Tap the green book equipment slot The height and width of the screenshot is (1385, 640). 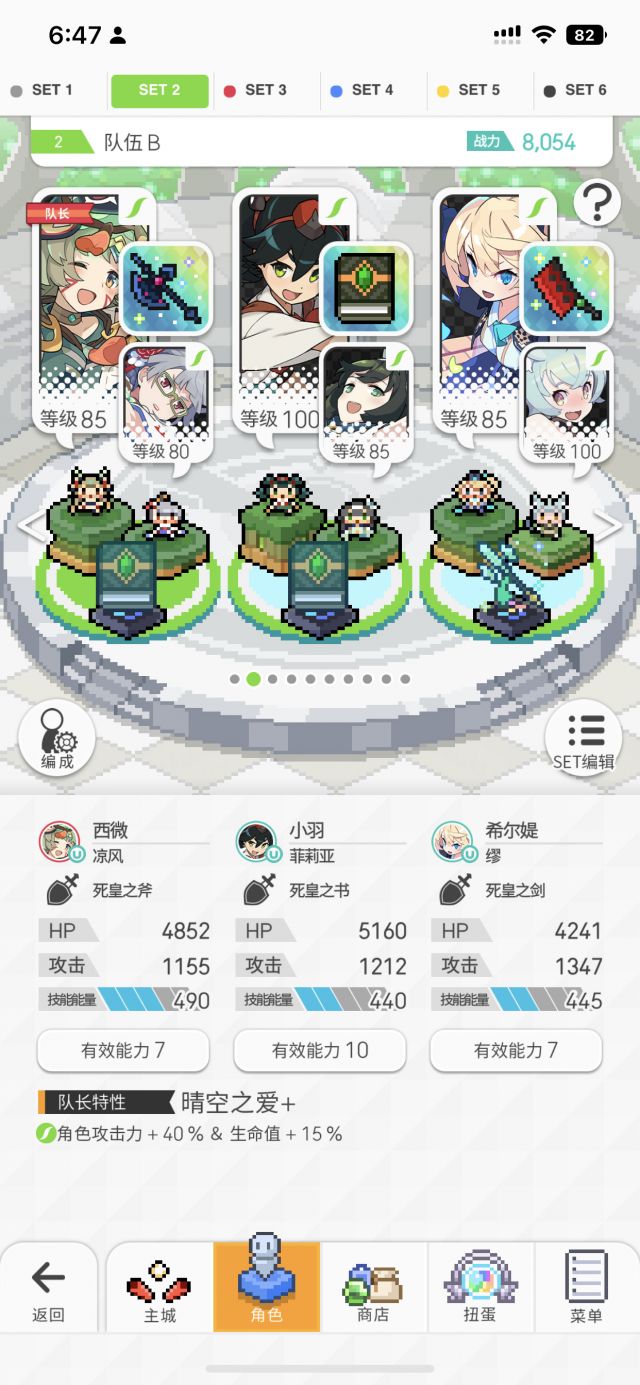coord(365,287)
